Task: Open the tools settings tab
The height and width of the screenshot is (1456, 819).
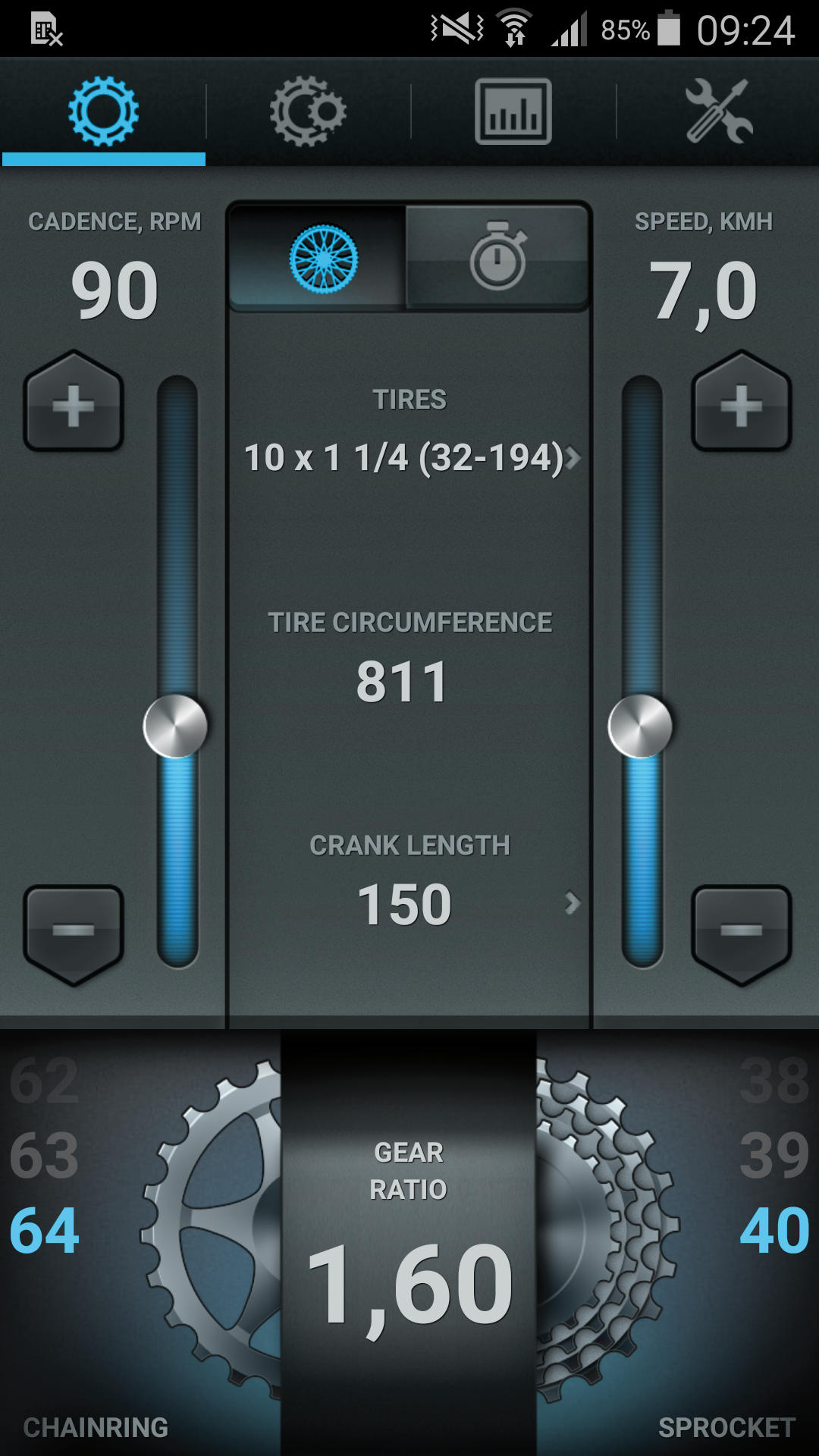Action: click(718, 111)
